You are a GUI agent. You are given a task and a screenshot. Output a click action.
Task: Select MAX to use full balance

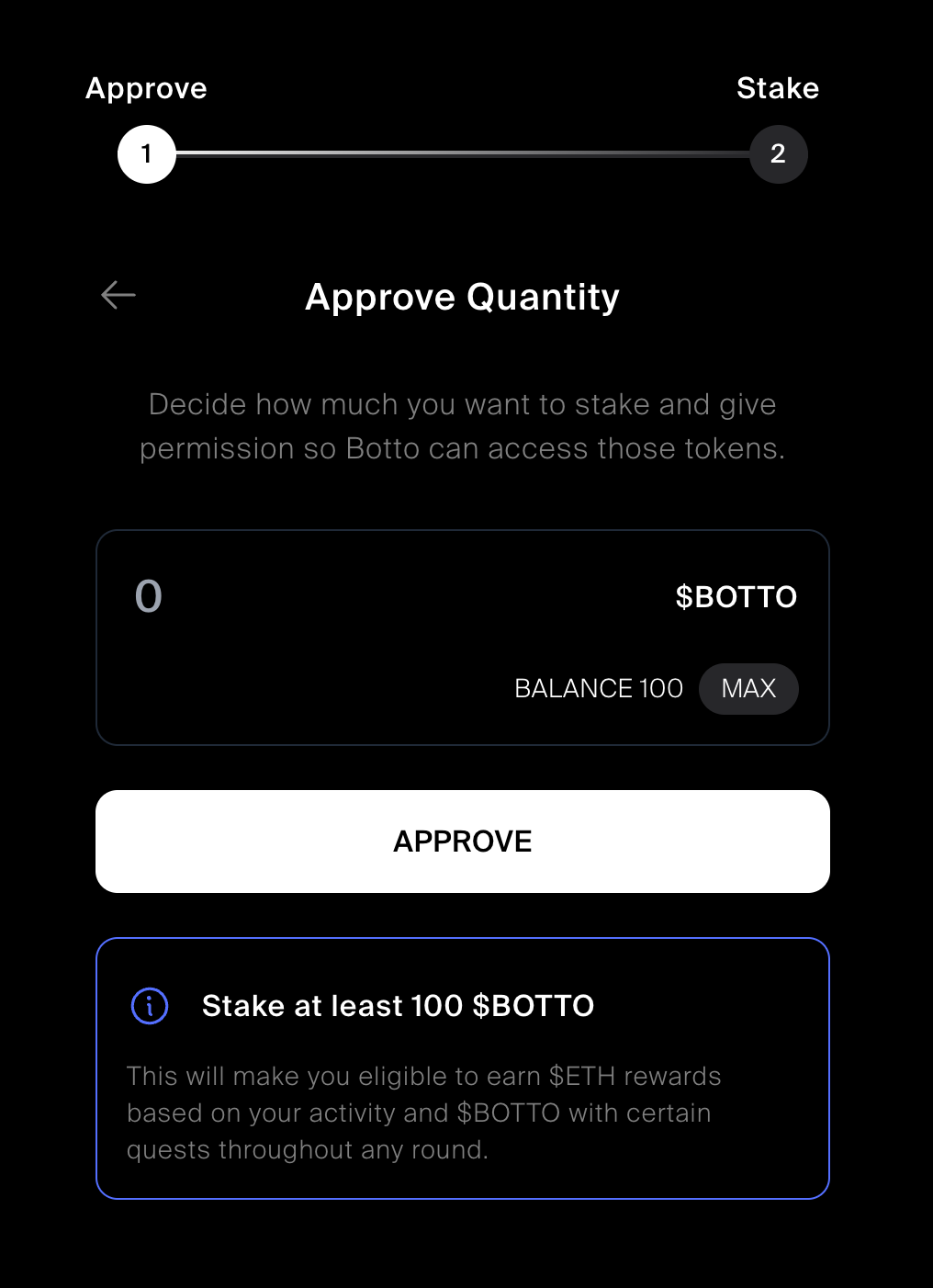click(748, 688)
